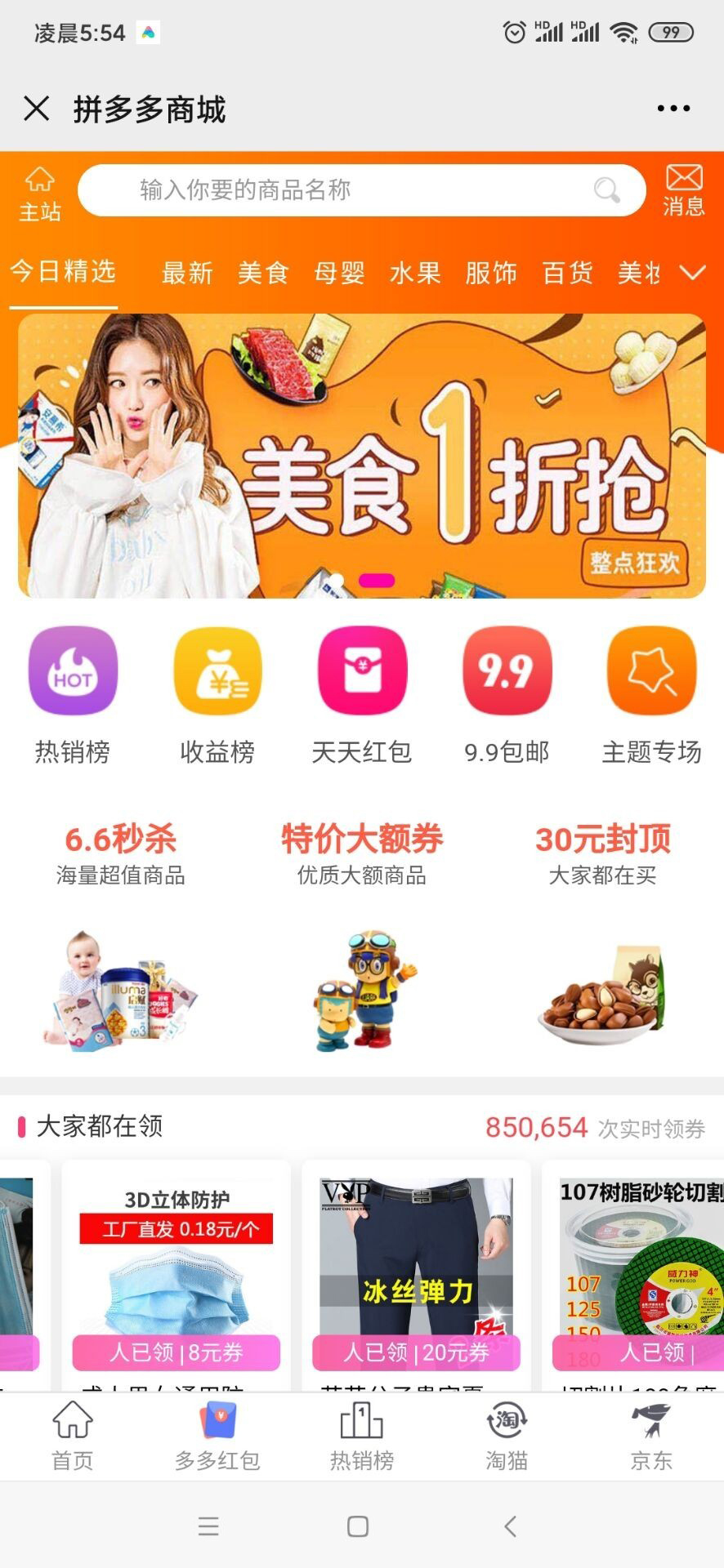This screenshot has width=724, height=1568.
Task: Switch to 京东 bottom tab
Action: [x=651, y=1437]
